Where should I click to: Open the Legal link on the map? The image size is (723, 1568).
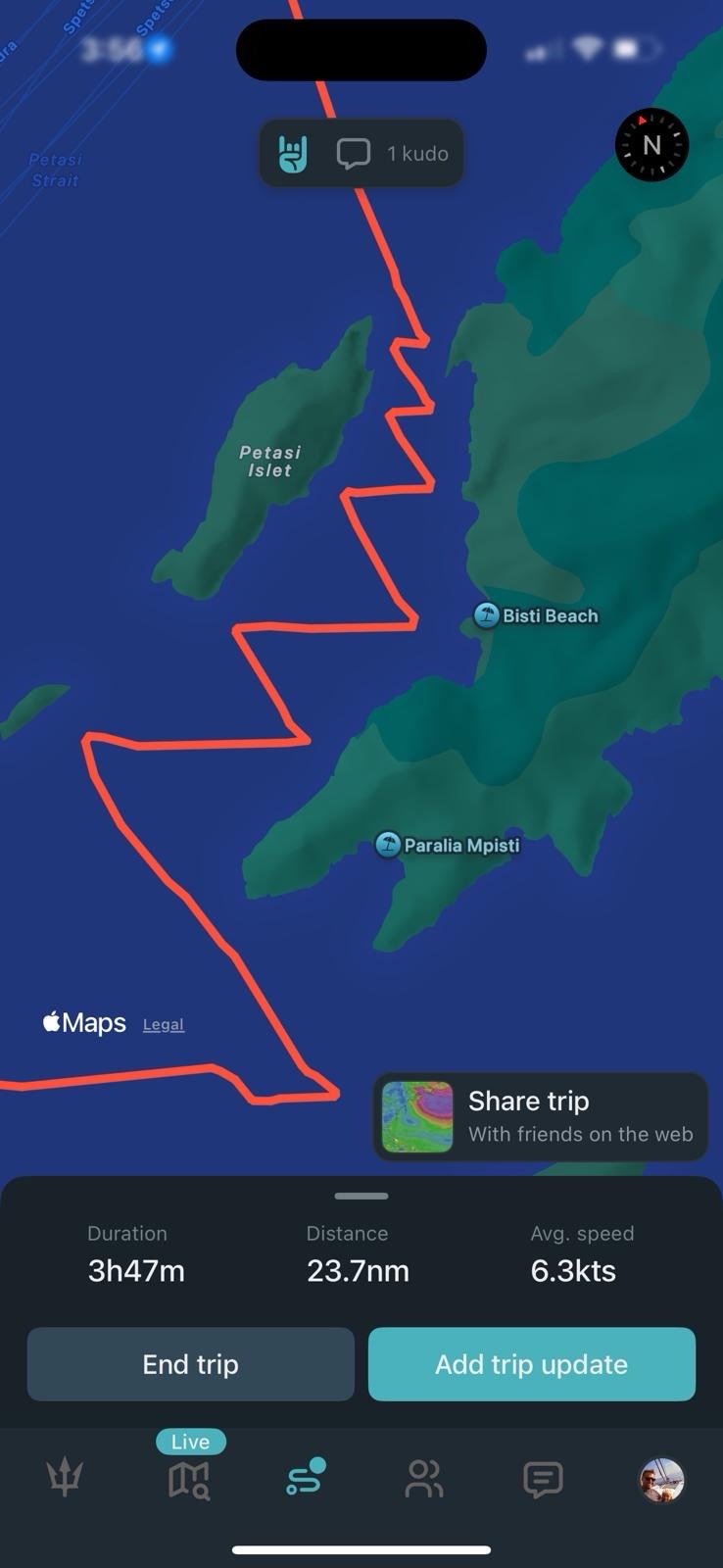pos(163,1024)
